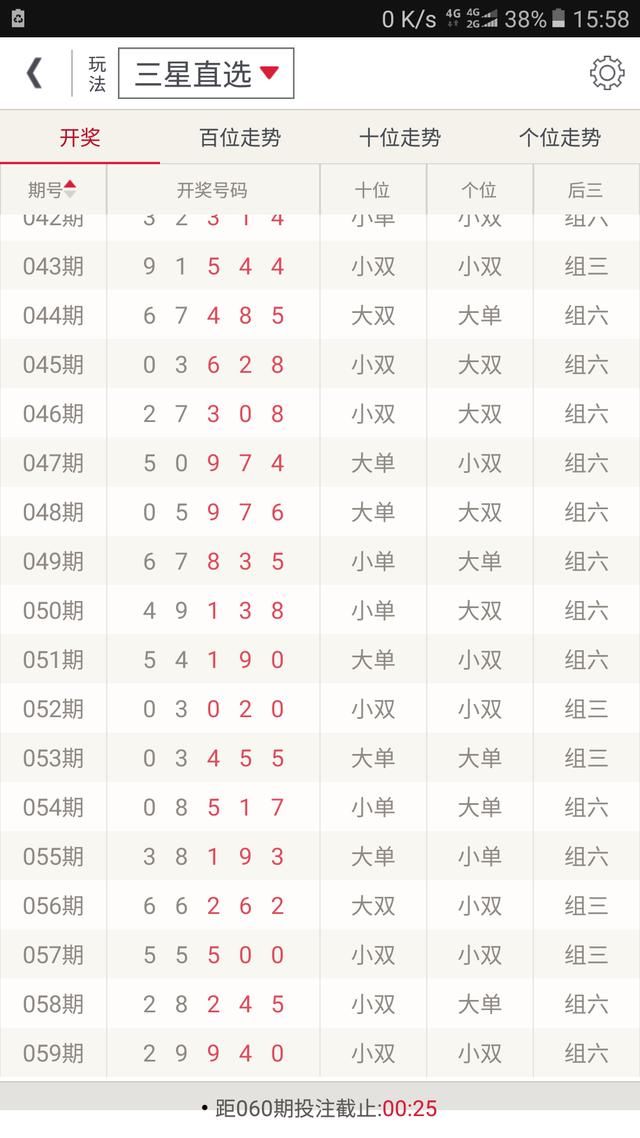Open the settings gear icon
640x1138 pixels.
click(x=606, y=73)
